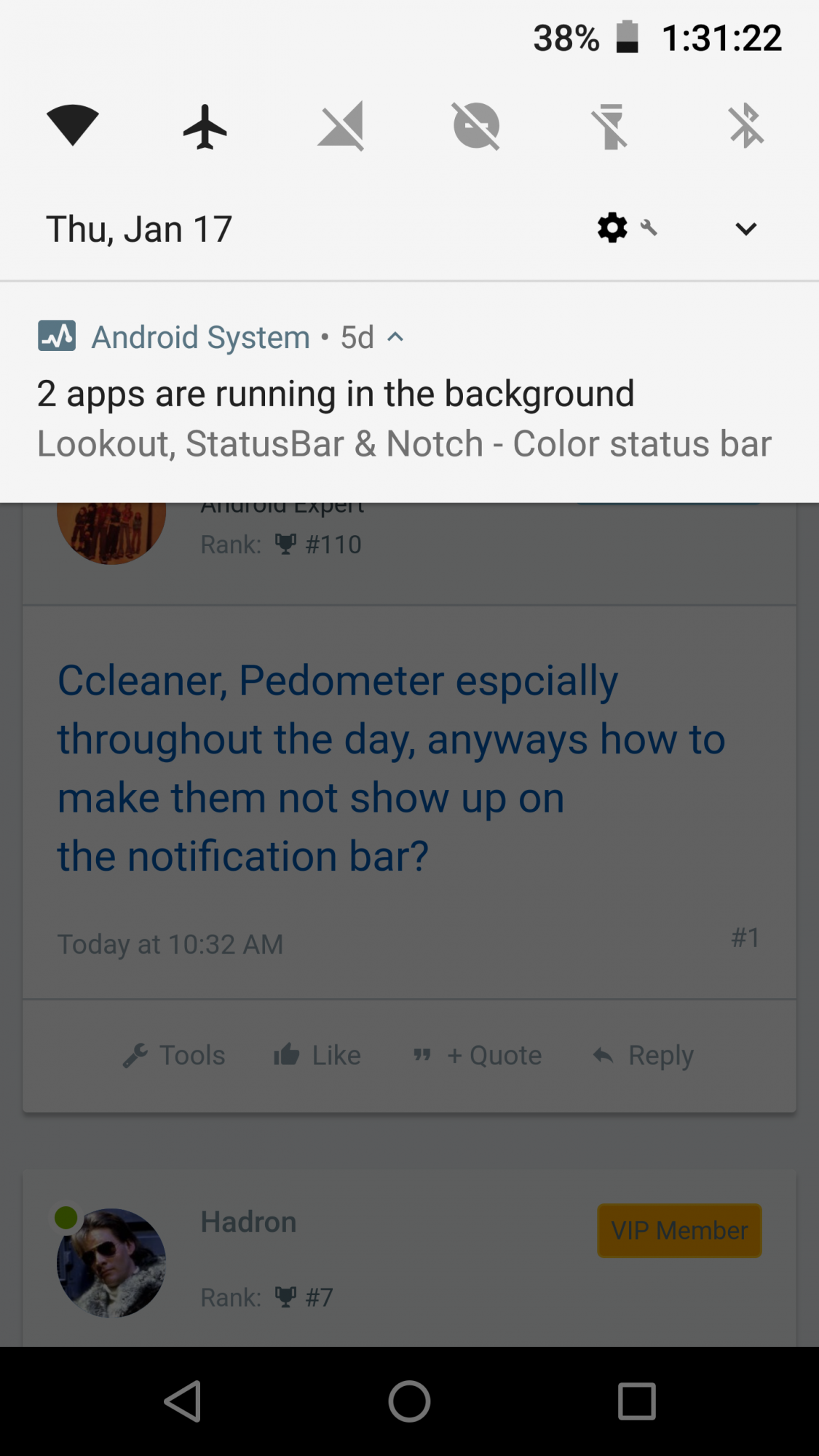
Task: Toggle the mobile data tile
Action: (x=341, y=126)
